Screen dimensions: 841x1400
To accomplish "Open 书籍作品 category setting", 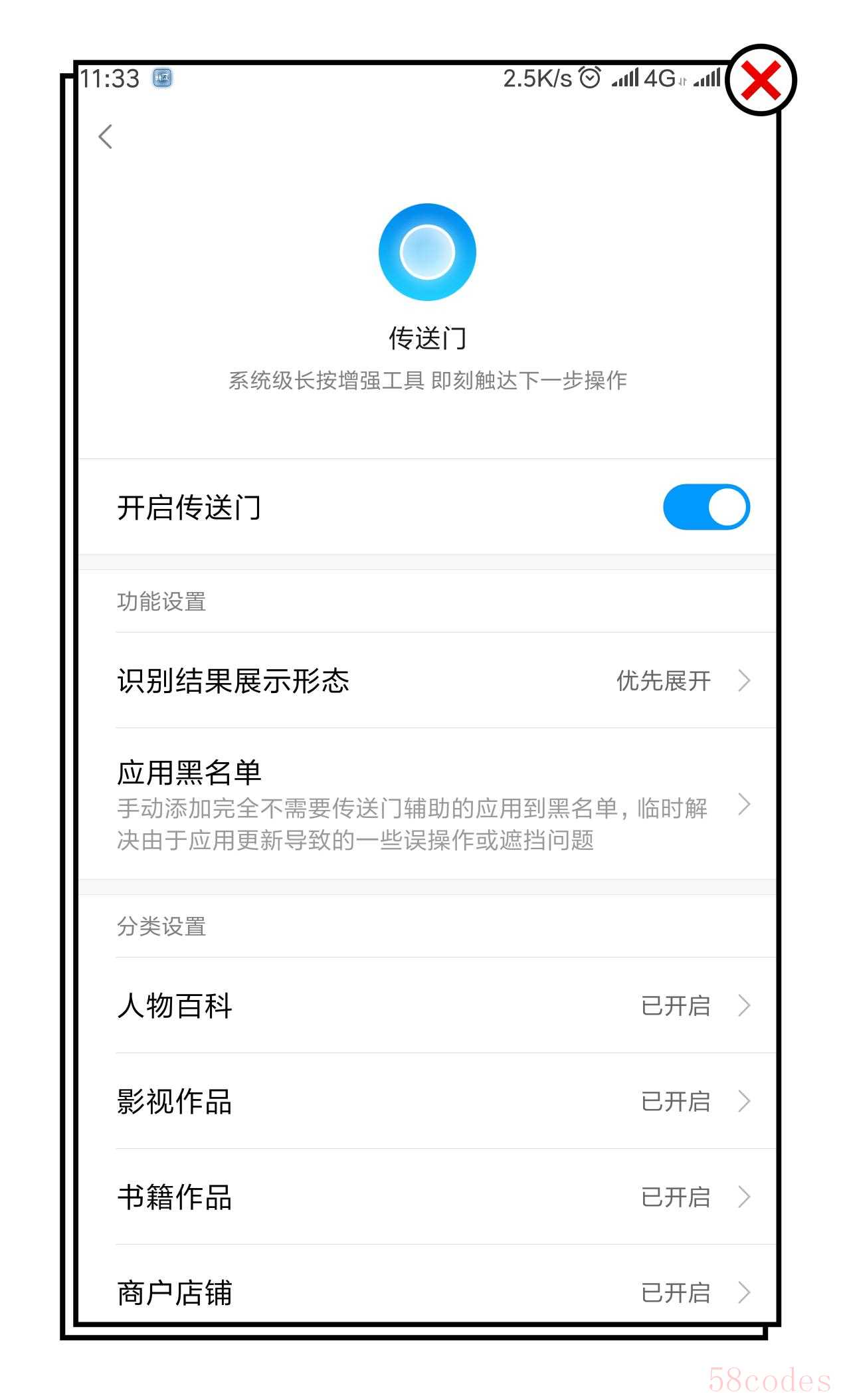I will [x=432, y=1197].
